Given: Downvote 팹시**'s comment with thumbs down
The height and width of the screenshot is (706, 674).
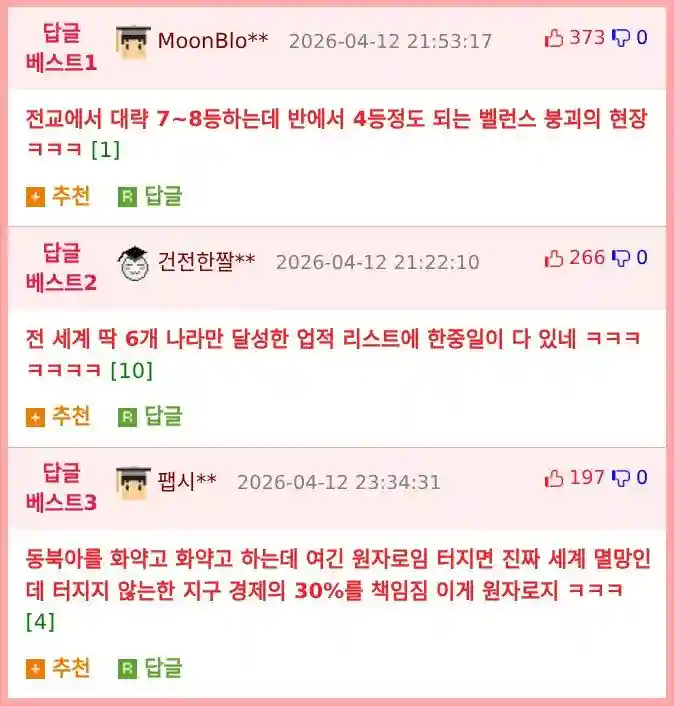Looking at the screenshot, I should (x=621, y=478).
